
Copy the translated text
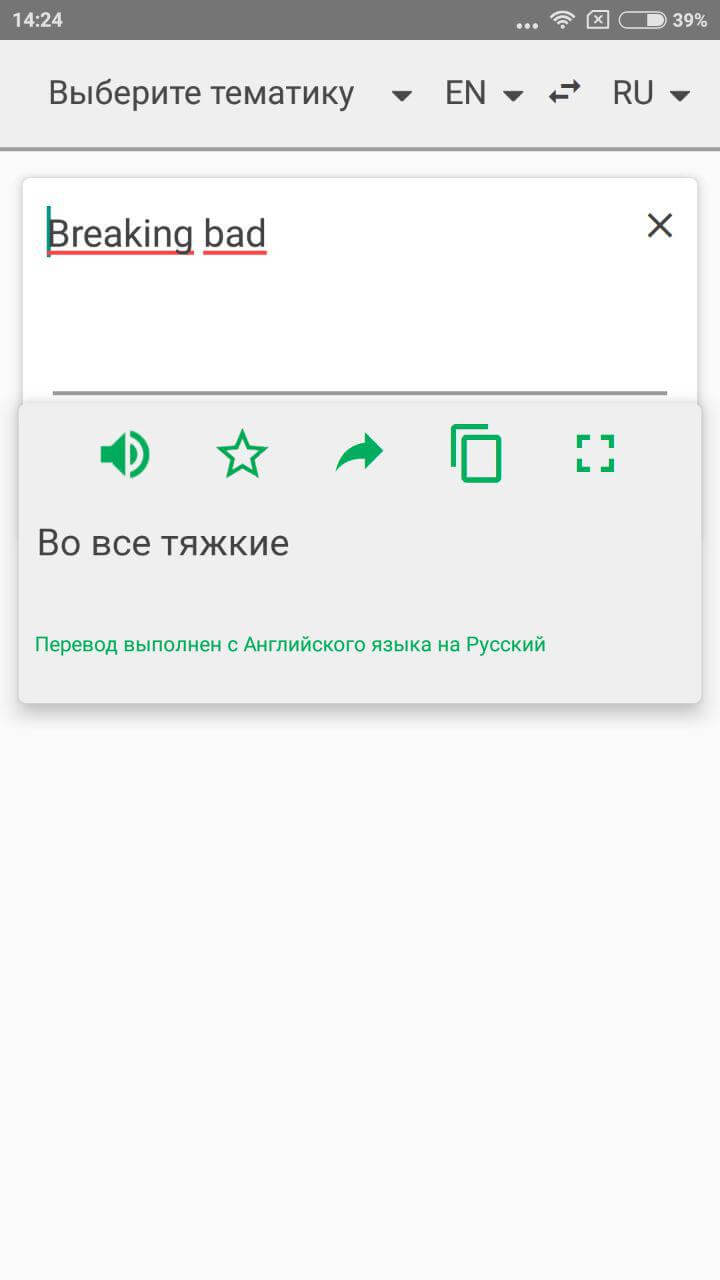[477, 453]
